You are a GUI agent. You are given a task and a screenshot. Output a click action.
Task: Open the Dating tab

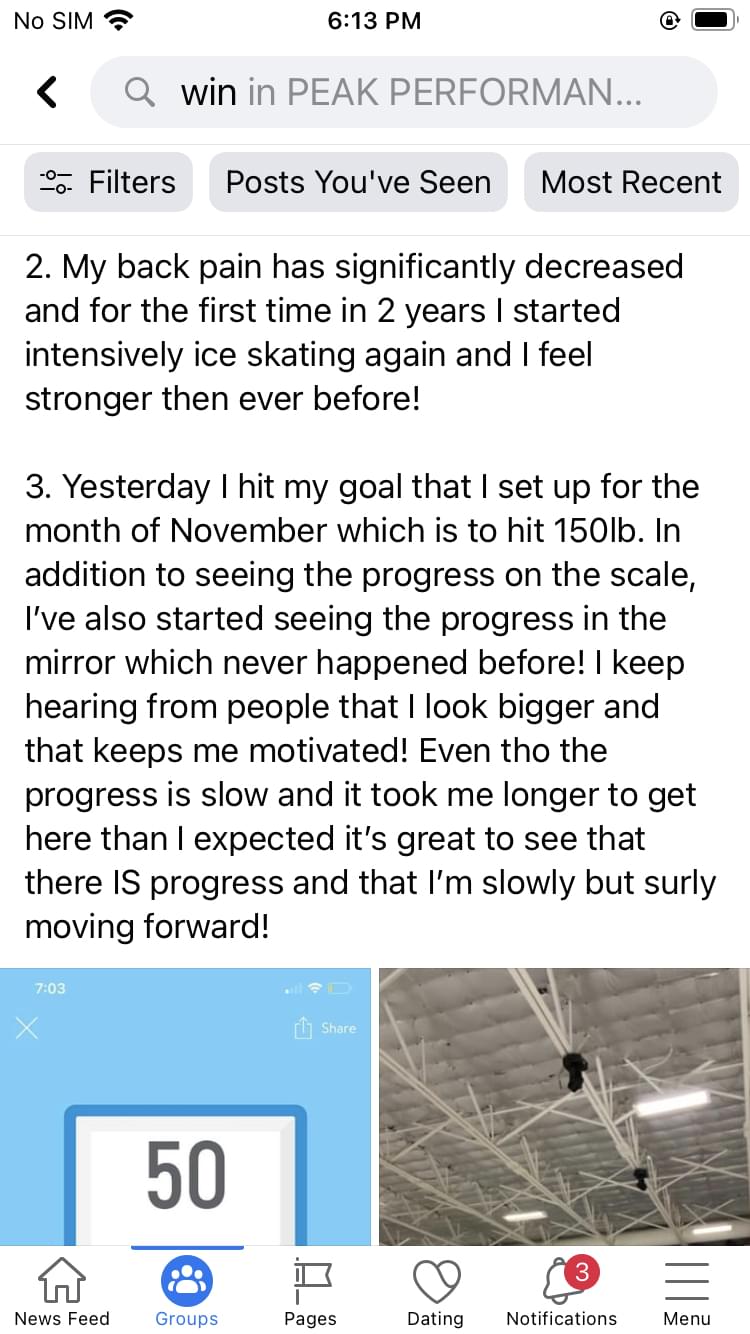point(436,1291)
